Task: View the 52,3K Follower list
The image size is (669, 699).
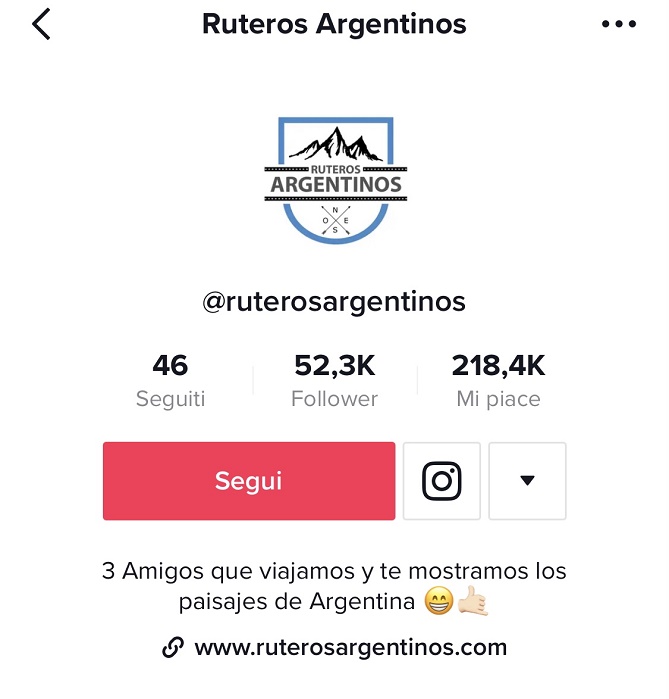Action: click(334, 381)
